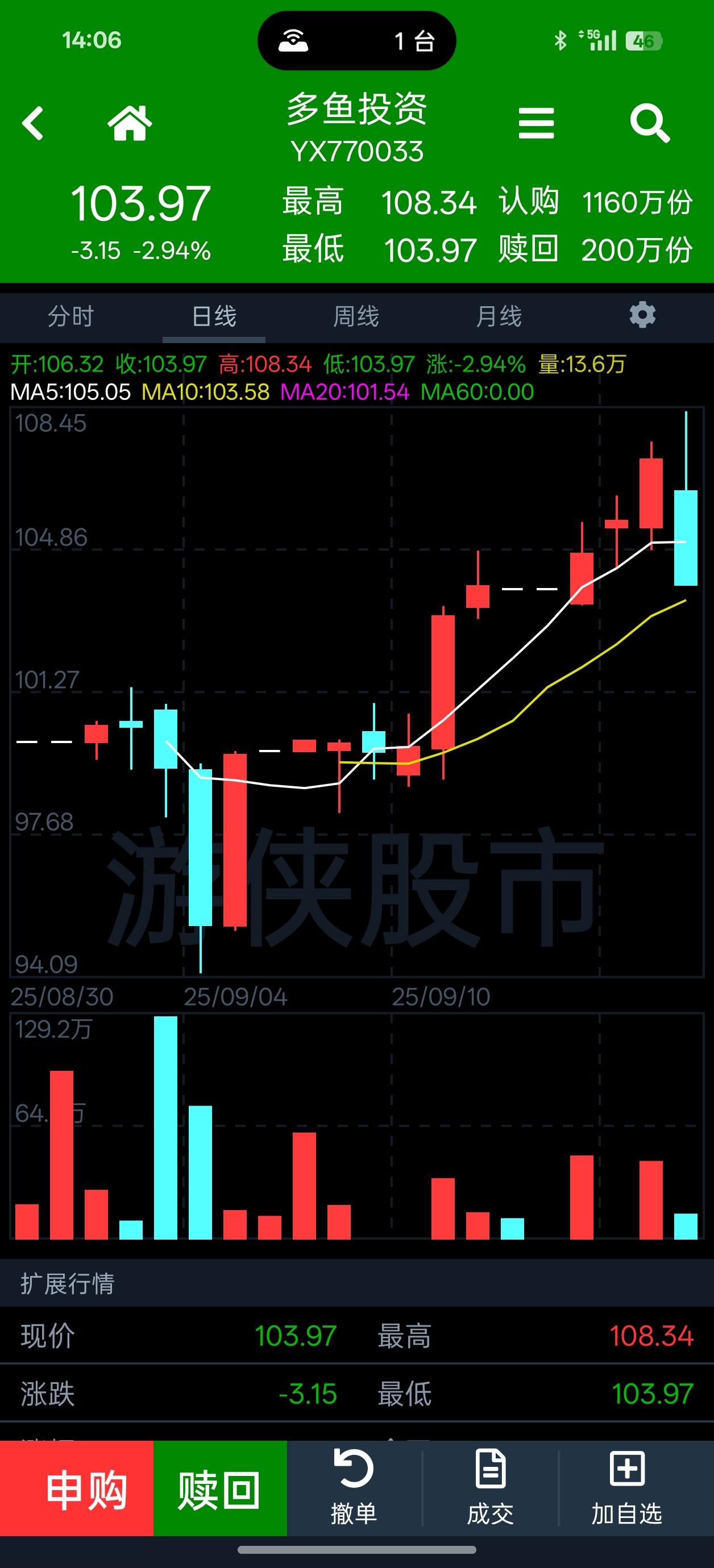714x1568 pixels.
Task: Show the 月线 chart
Action: coord(499,316)
